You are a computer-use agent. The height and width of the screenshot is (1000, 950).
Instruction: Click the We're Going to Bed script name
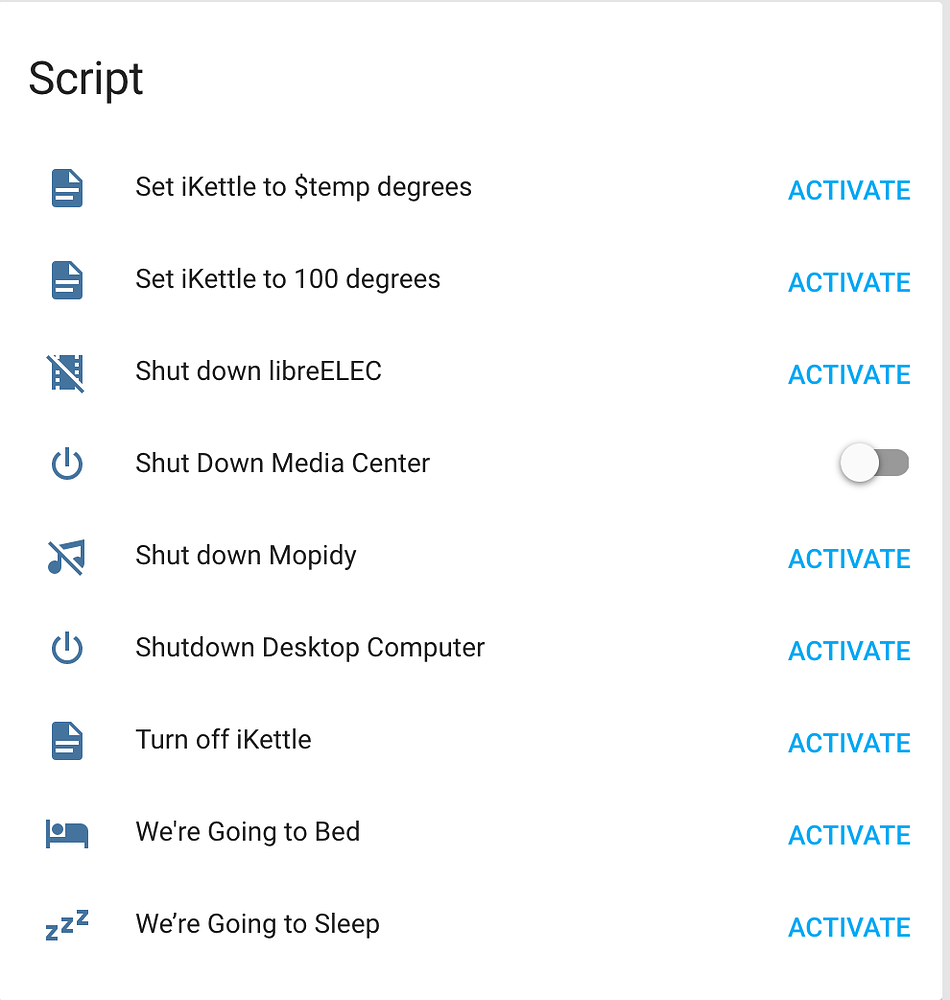click(247, 831)
